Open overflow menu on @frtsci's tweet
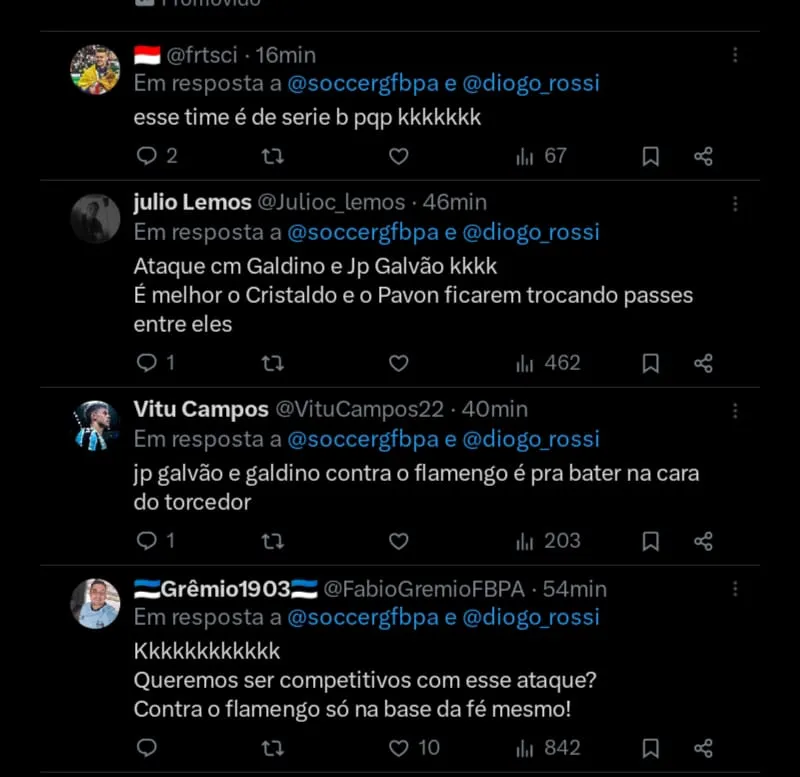The width and height of the screenshot is (800, 777). pos(735,55)
